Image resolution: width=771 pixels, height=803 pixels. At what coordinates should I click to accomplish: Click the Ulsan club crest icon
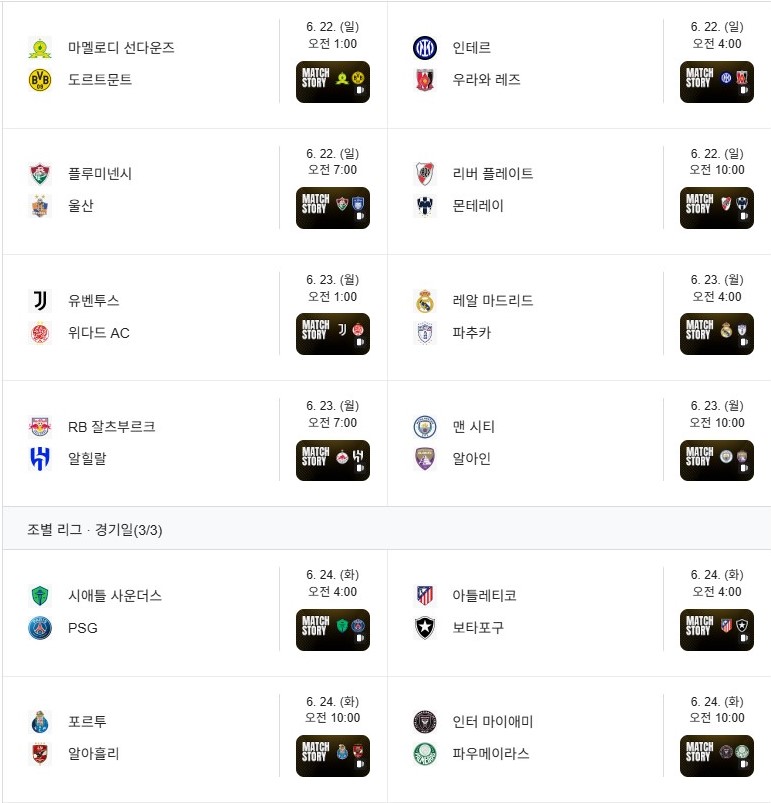(x=40, y=204)
